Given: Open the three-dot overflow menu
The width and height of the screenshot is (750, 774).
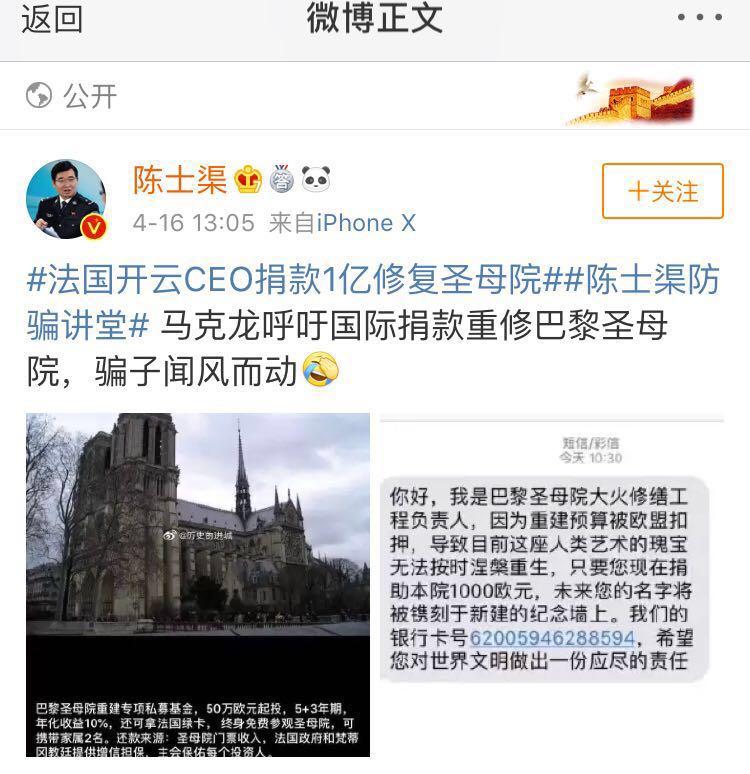Looking at the screenshot, I should pos(699,17).
